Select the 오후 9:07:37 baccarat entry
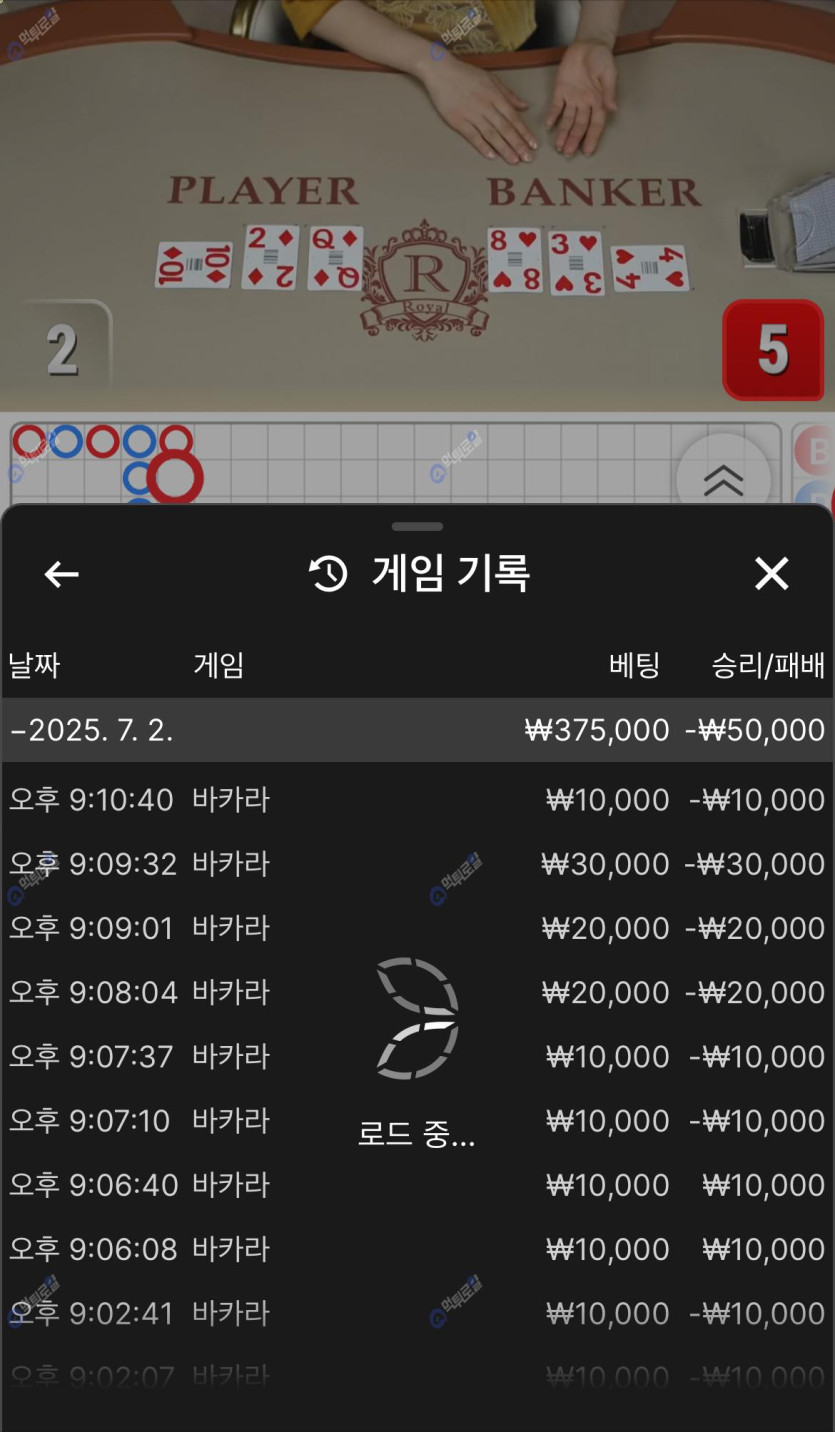Viewport: 835px width, 1432px height. click(417, 1056)
